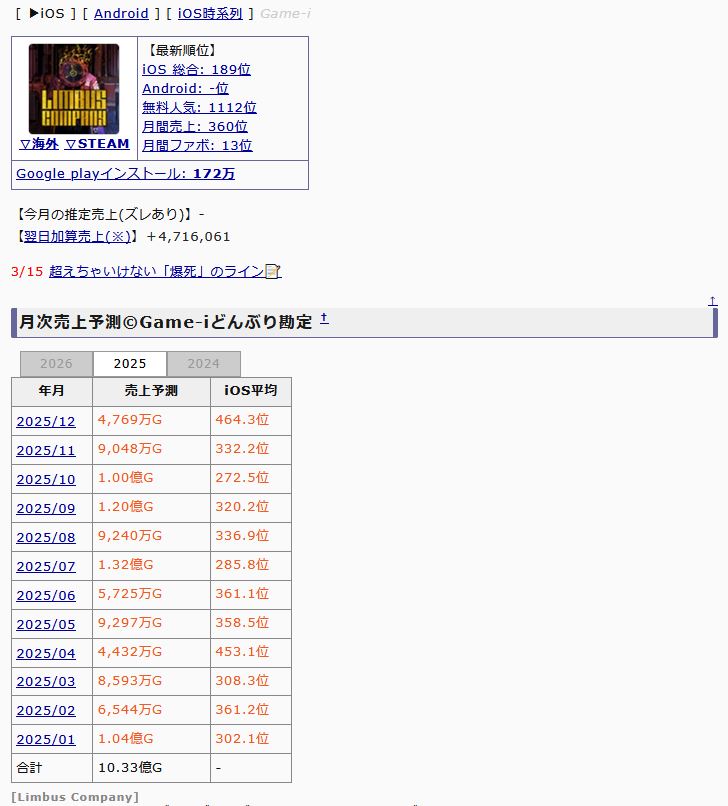The image size is (728, 806).
Task: Switch to the 2026 year tab
Action: point(56,364)
